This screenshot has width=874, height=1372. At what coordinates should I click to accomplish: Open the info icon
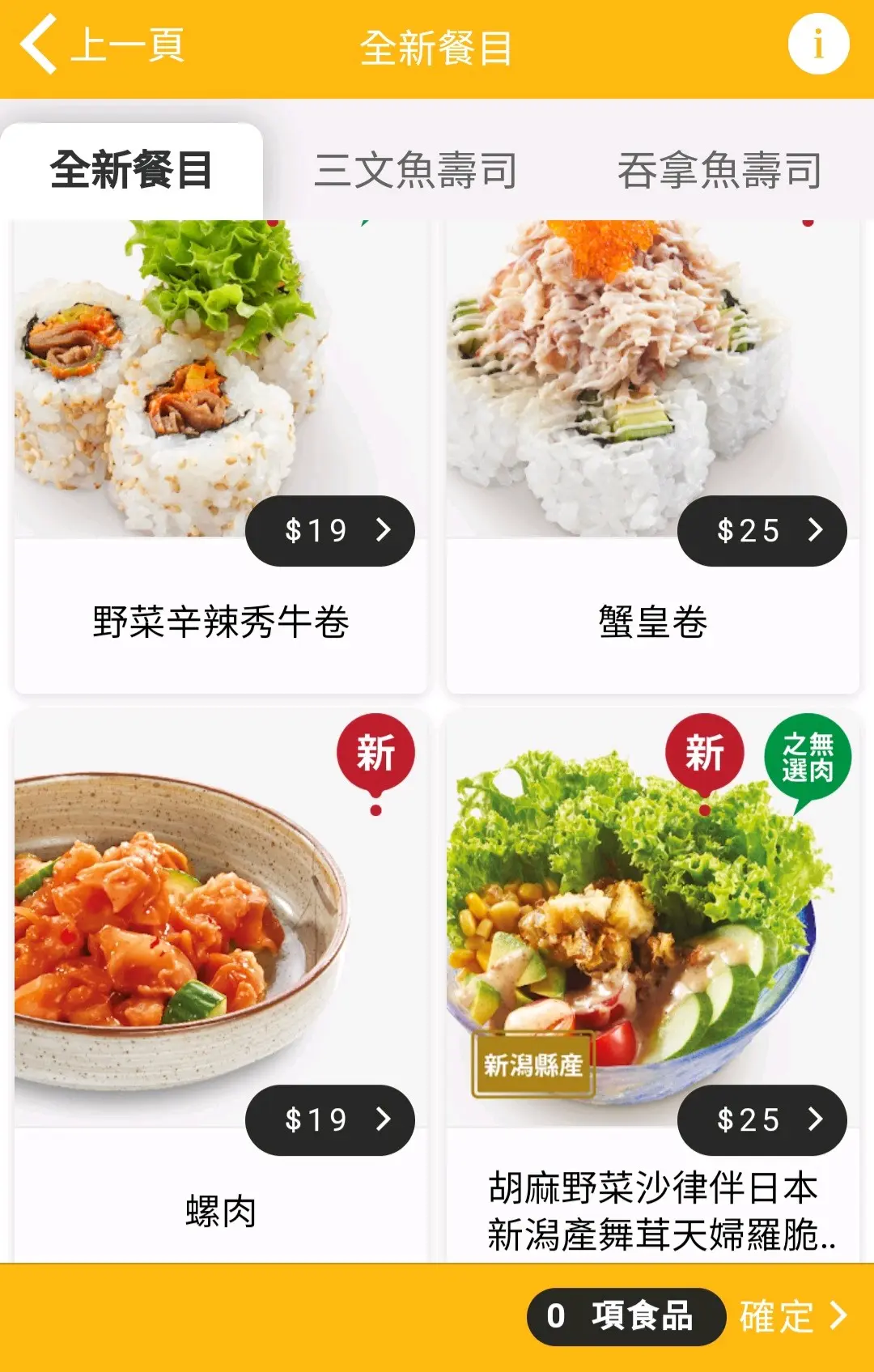(818, 45)
